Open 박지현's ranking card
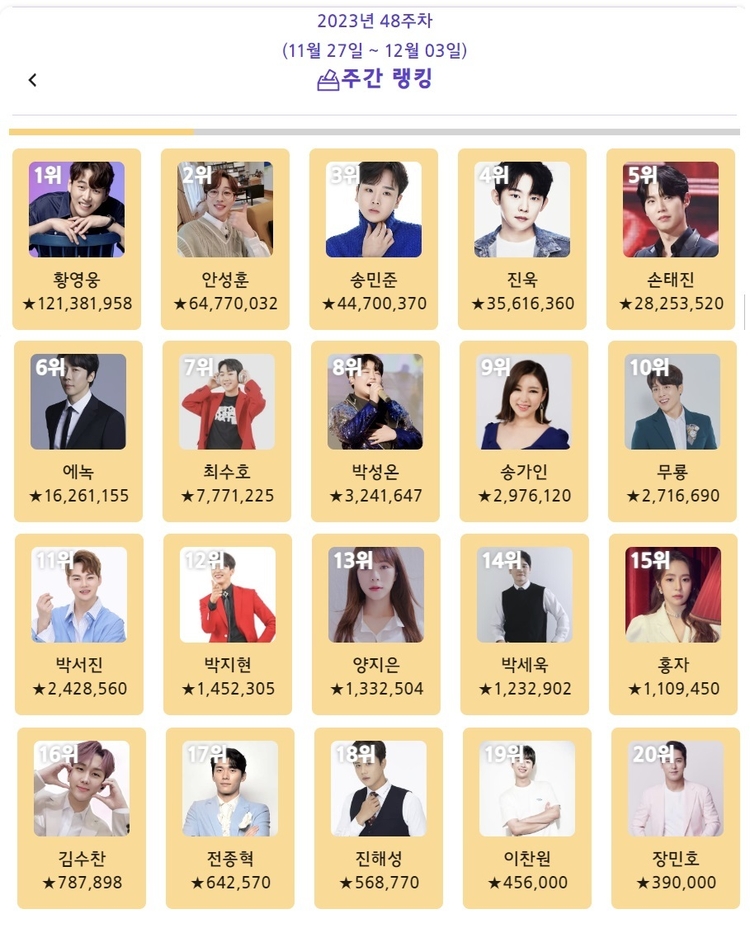This screenshot has width=750, height=928. [x=228, y=624]
